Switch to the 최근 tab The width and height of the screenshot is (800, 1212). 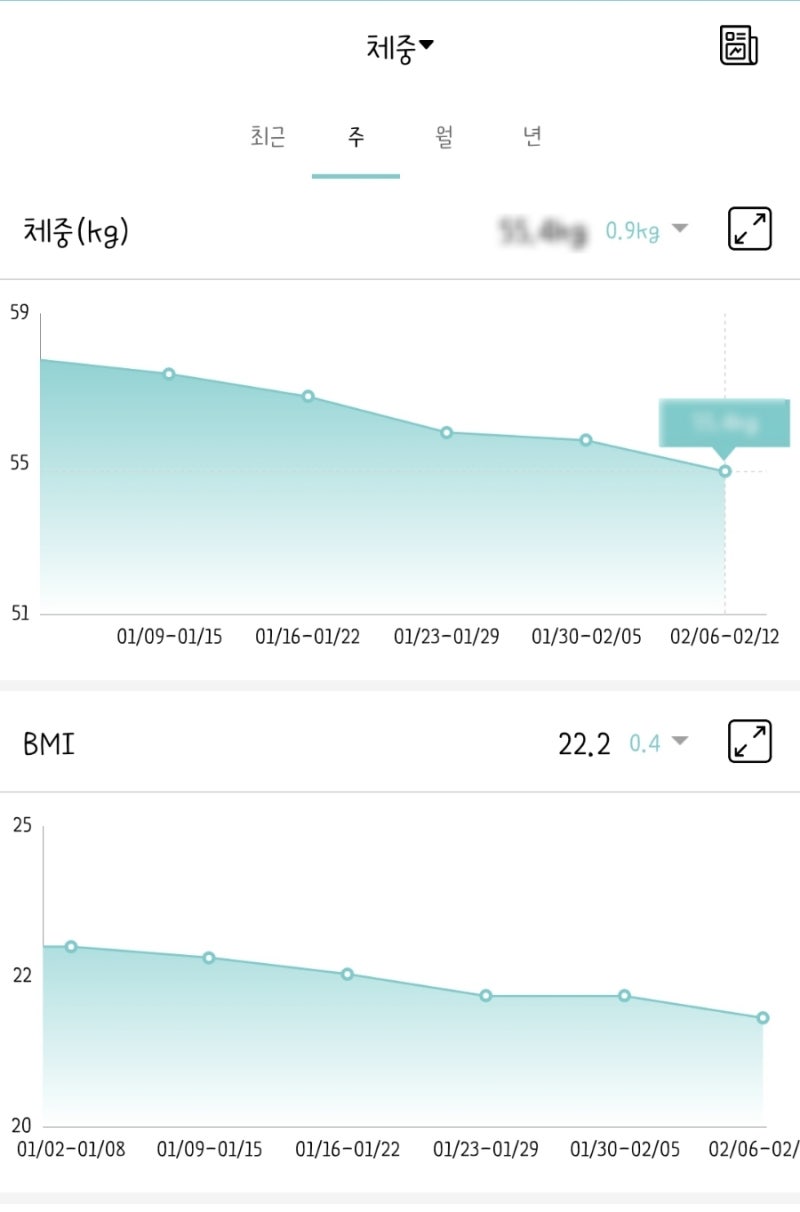[x=268, y=137]
